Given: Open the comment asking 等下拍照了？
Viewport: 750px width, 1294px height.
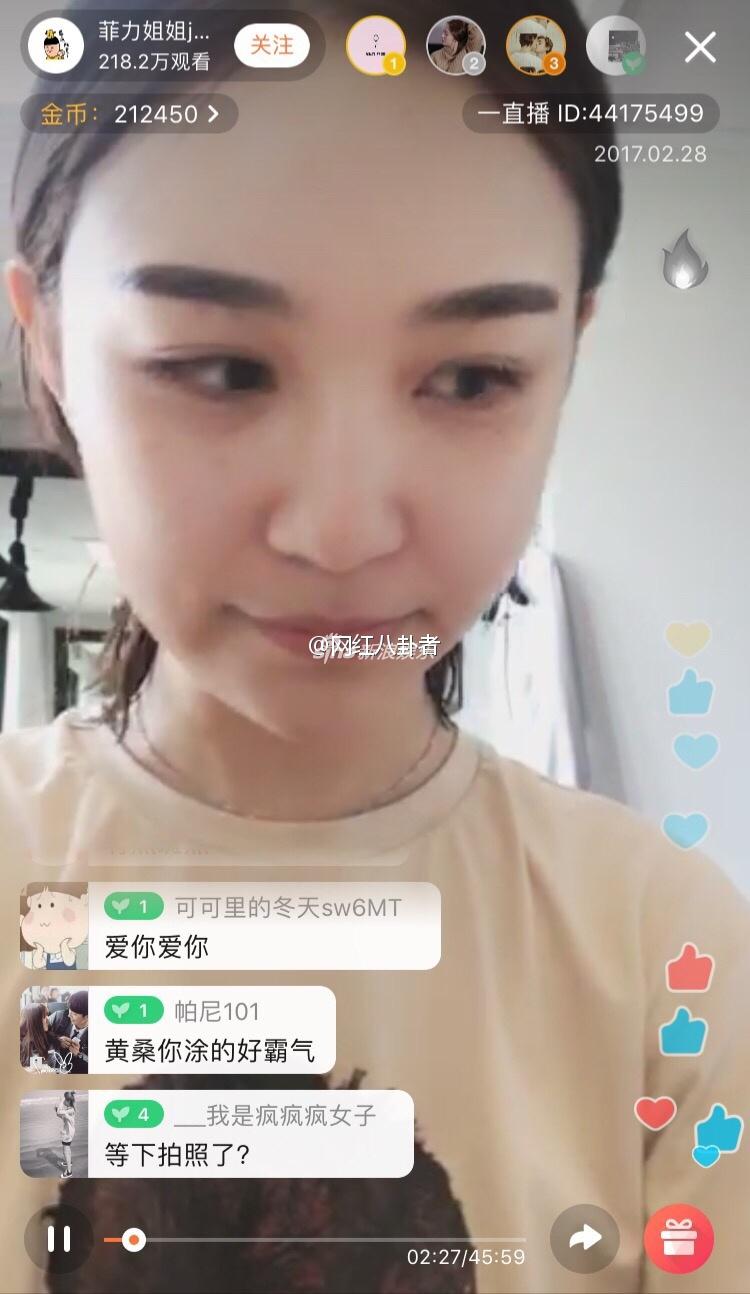Looking at the screenshot, I should coord(248,1134).
